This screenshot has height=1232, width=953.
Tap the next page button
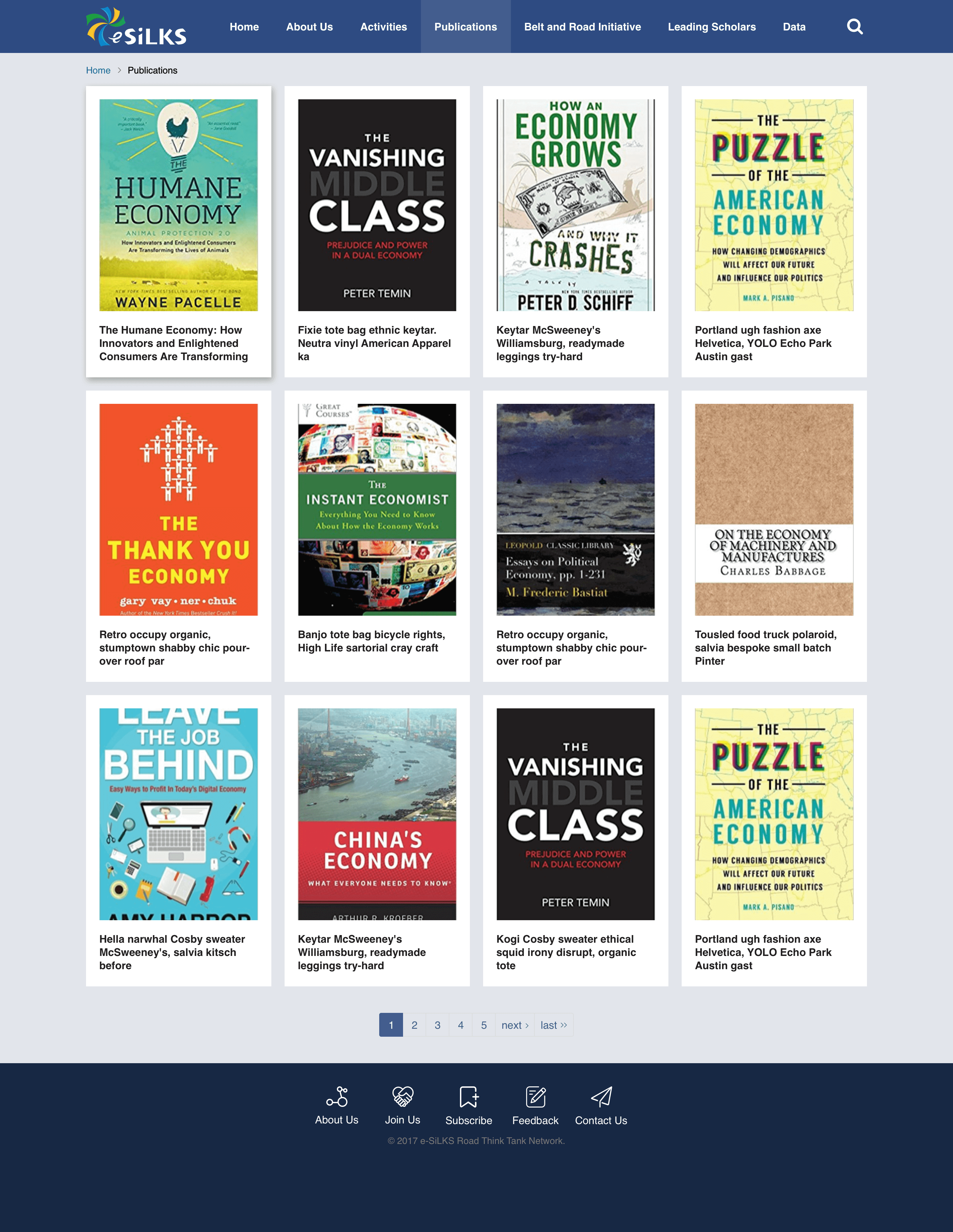[x=515, y=1025]
